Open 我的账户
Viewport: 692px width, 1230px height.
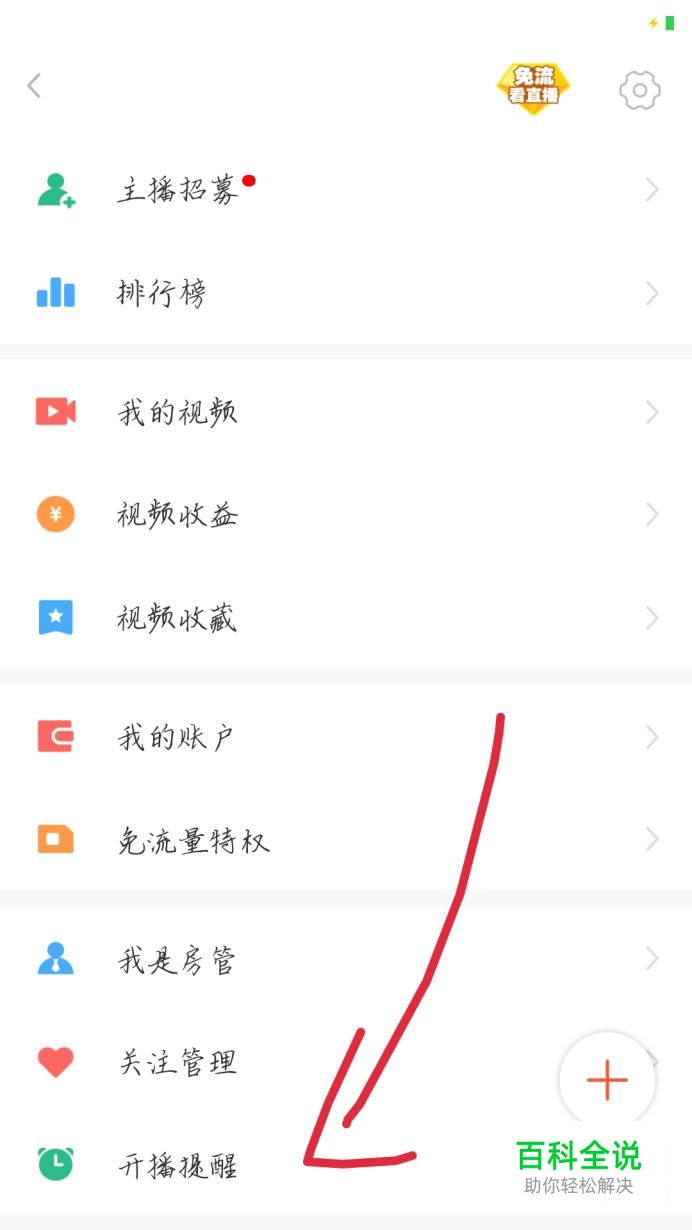coord(346,737)
